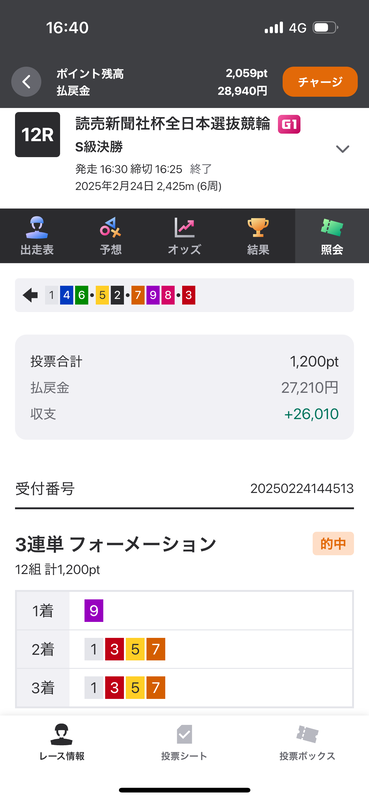Go back with the arrow button
Viewport: 369px width, 800px height.
26,82
